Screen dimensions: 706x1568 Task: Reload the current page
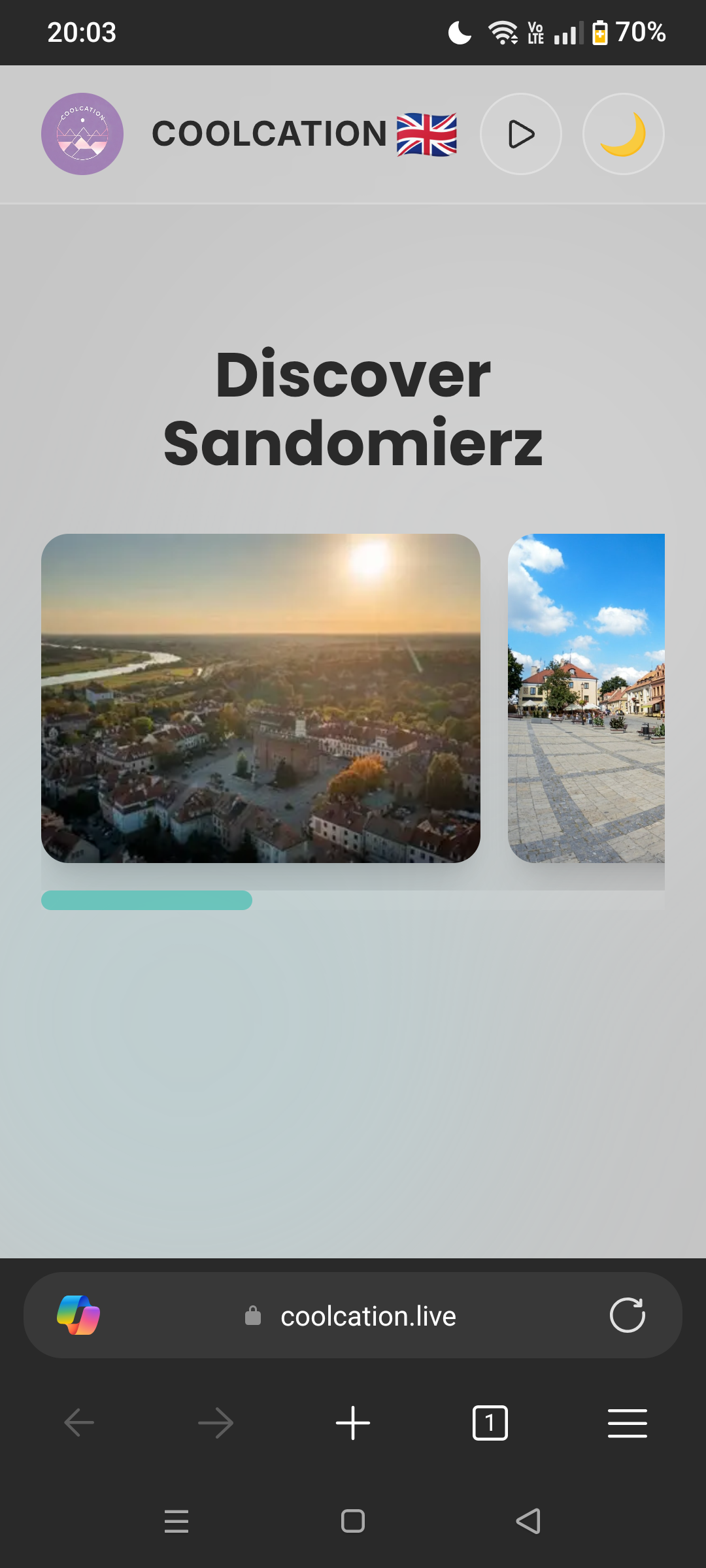pyautogui.click(x=627, y=1315)
